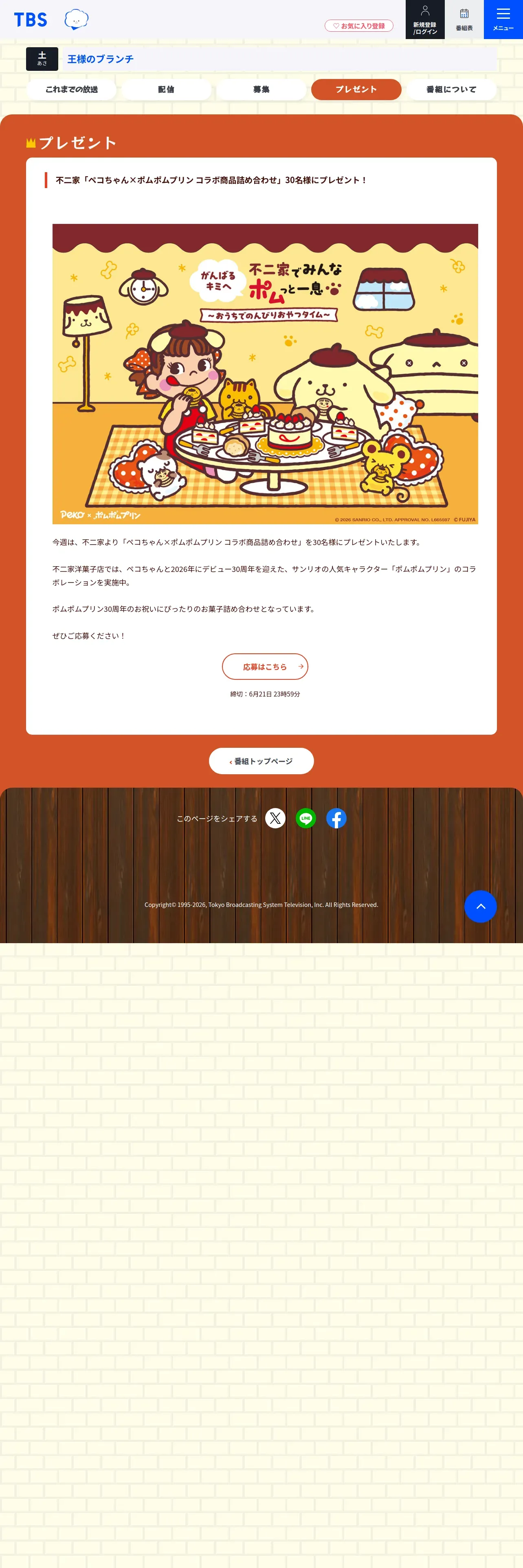The image size is (523, 1568).
Task: Open the メニュー hamburger menu
Action: [x=503, y=20]
